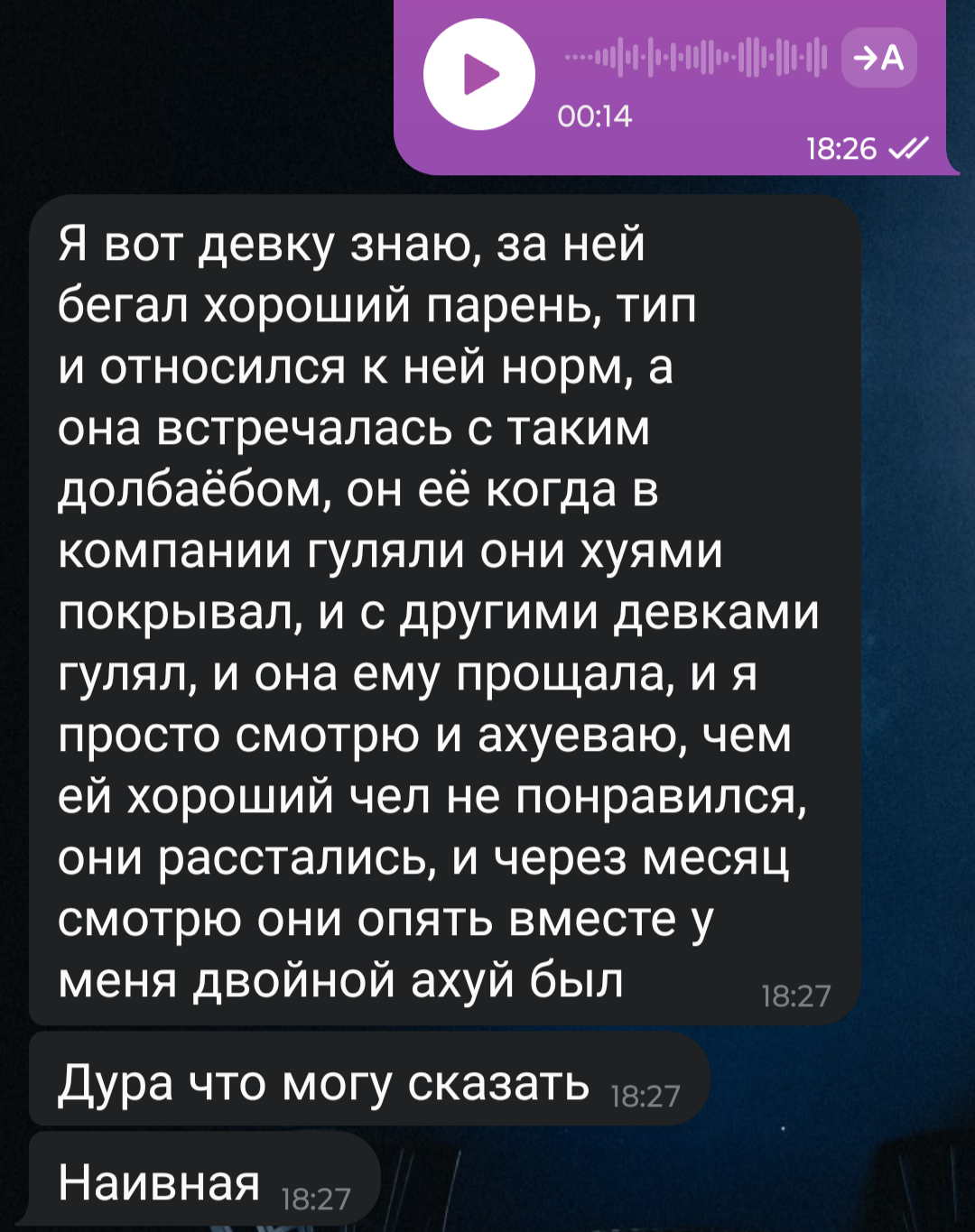Image resolution: width=975 pixels, height=1232 pixels.
Task: Play the 00:14 voice message
Action: click(479, 74)
